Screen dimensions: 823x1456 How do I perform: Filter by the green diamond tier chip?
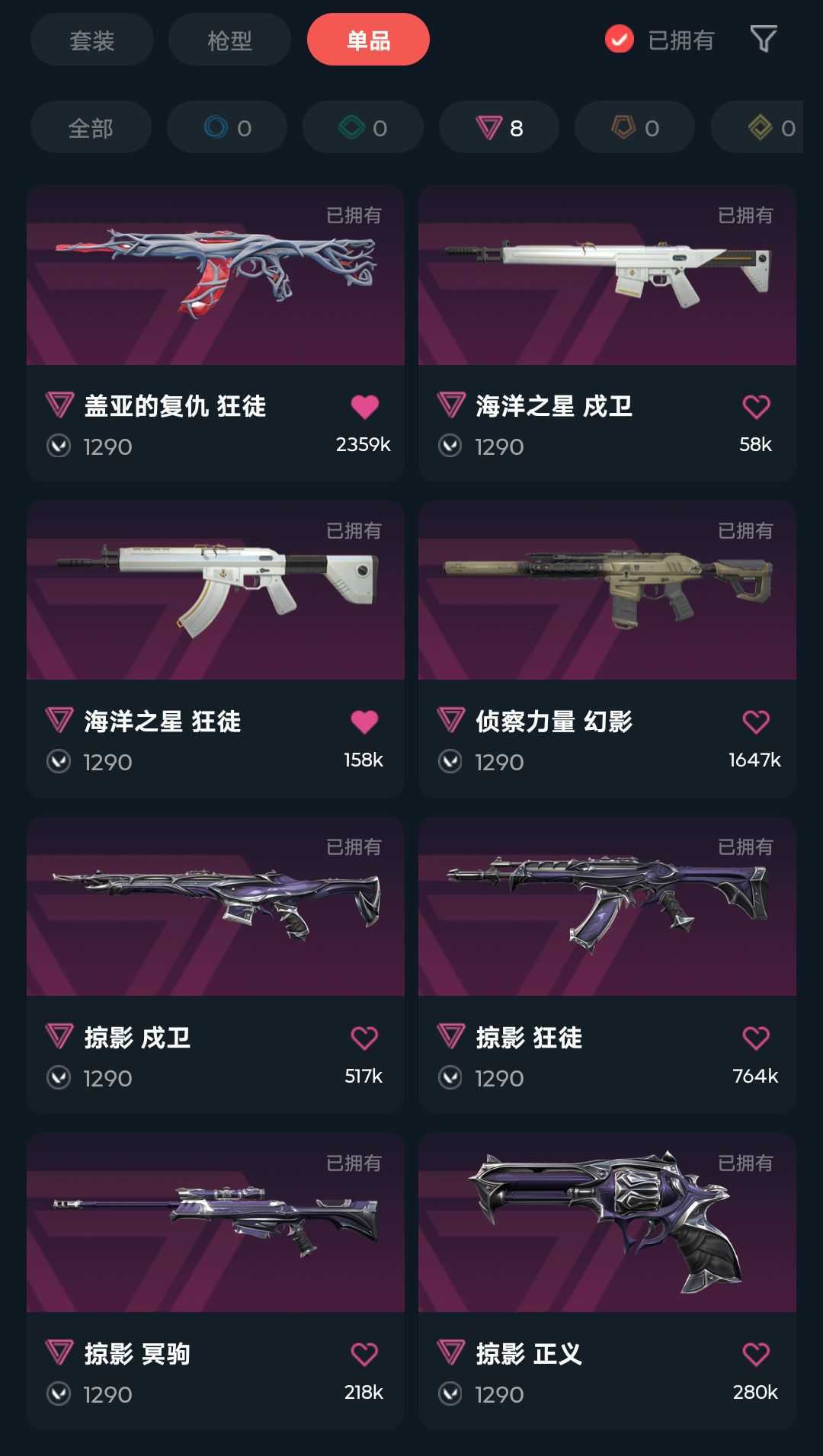[363, 128]
